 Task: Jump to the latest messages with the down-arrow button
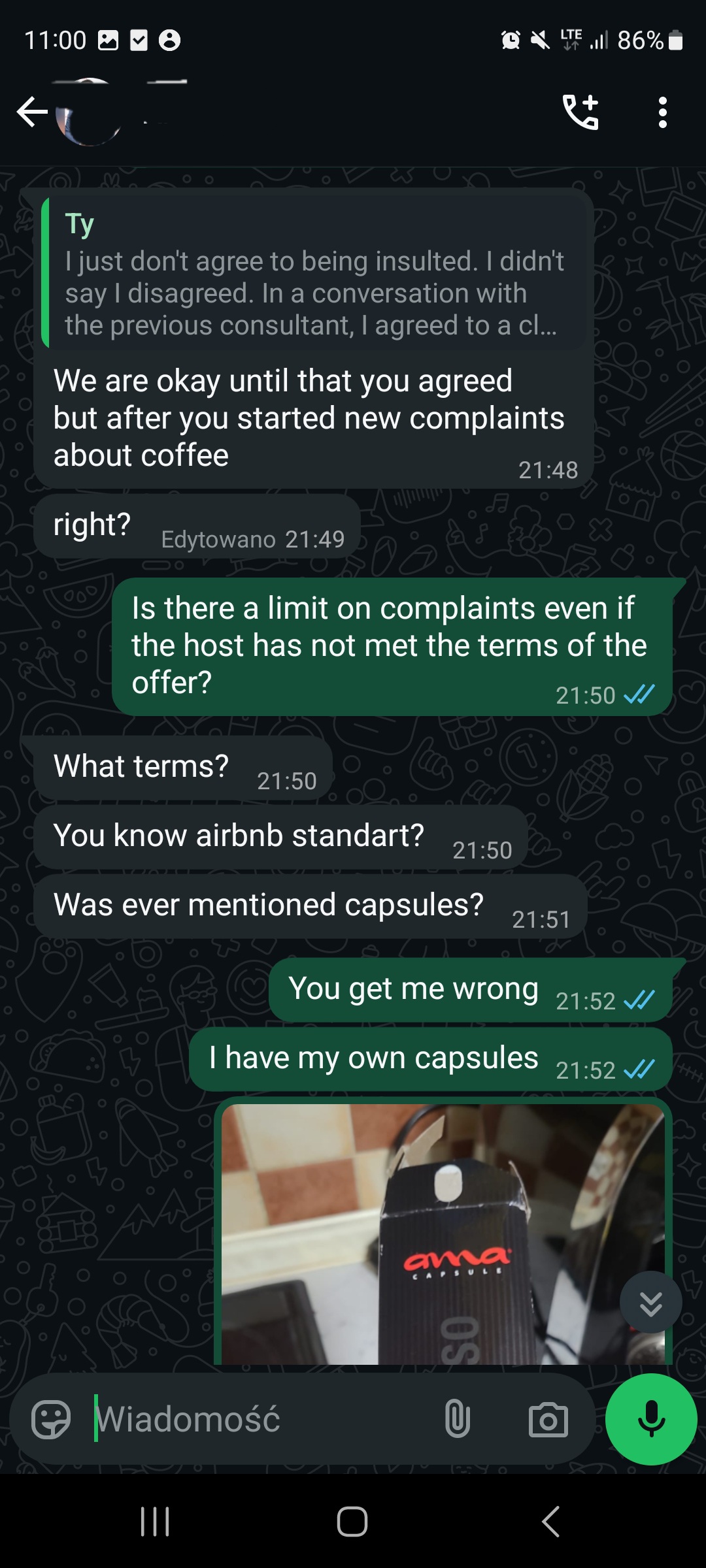(650, 1302)
